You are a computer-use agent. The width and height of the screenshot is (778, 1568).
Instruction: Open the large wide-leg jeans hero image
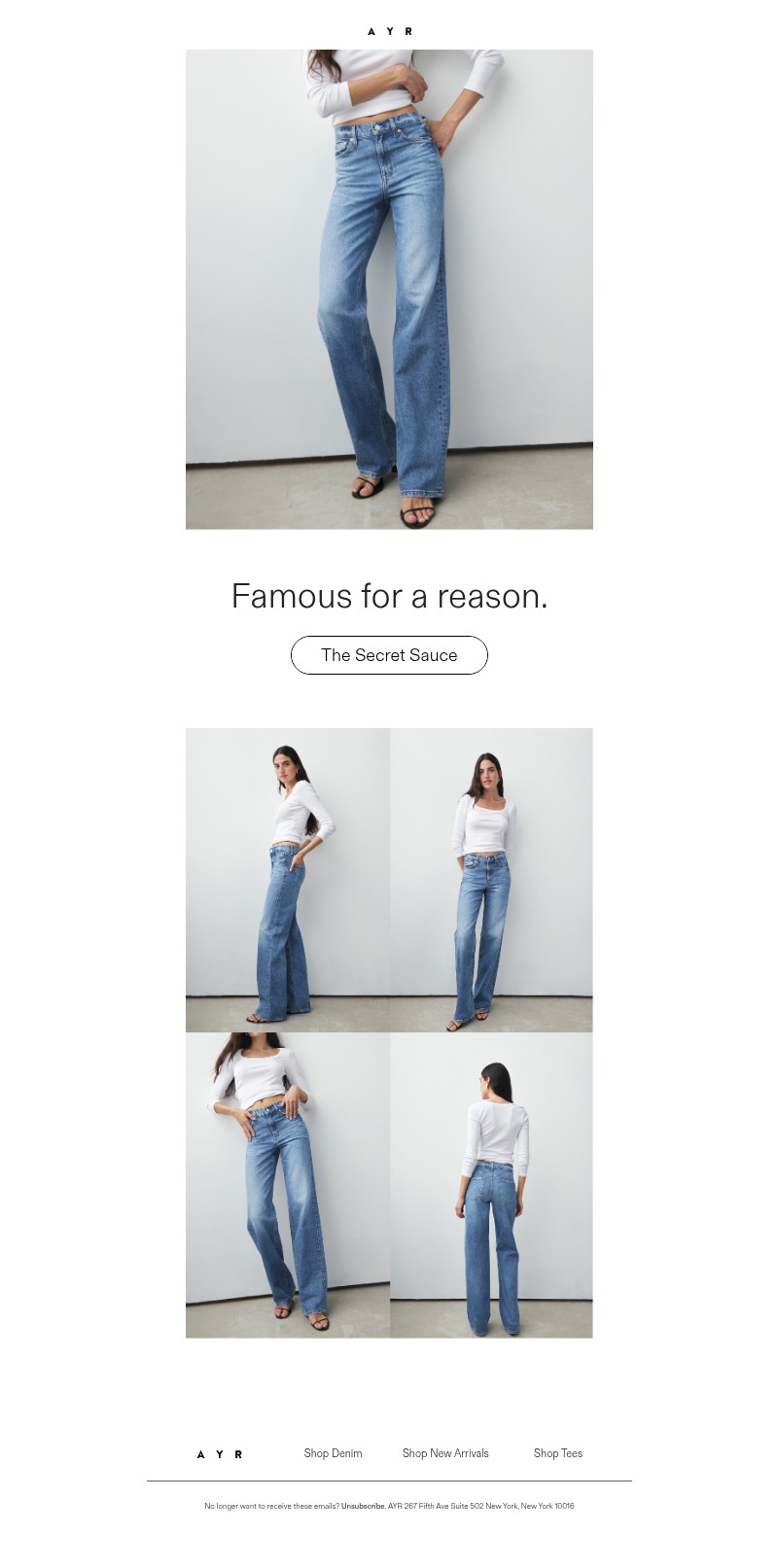(389, 290)
